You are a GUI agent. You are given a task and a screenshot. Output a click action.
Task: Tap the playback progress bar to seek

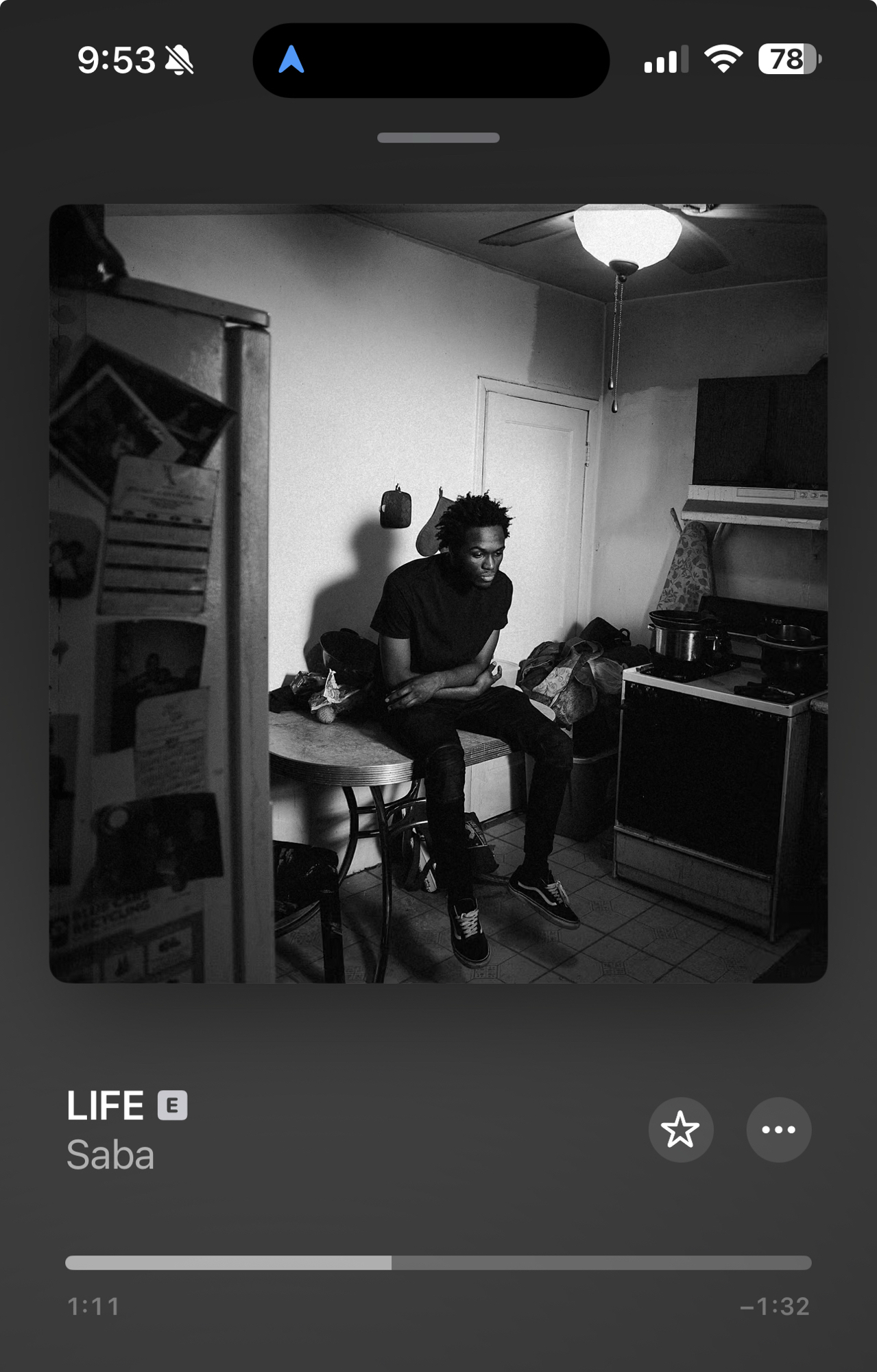click(x=437, y=1263)
